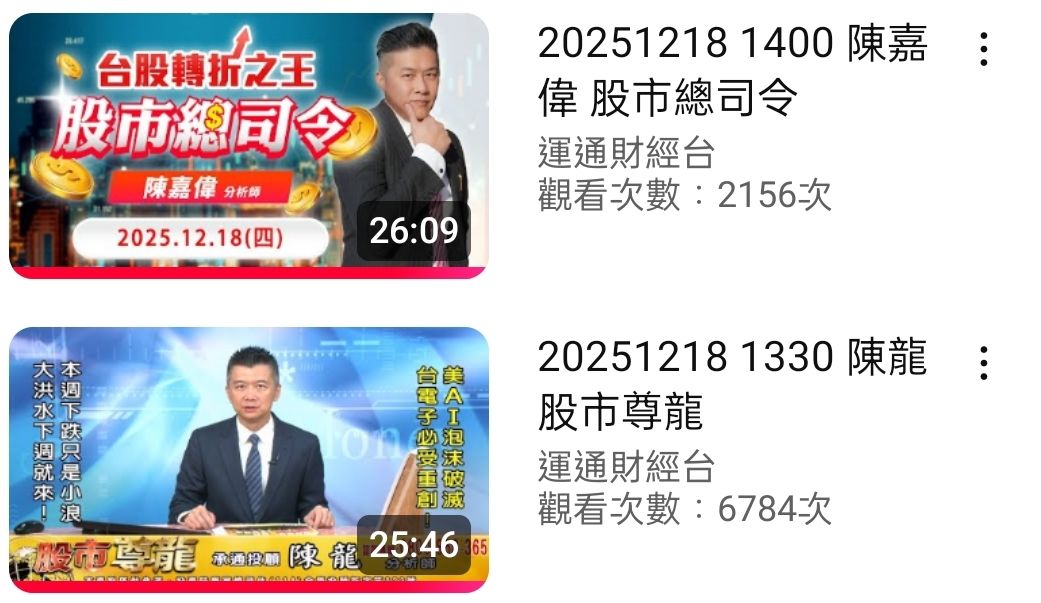1041x603 pixels.
Task: Select the title 20251218 1400 陳嘉偉 股市總司令
Action: pyautogui.click(x=732, y=70)
